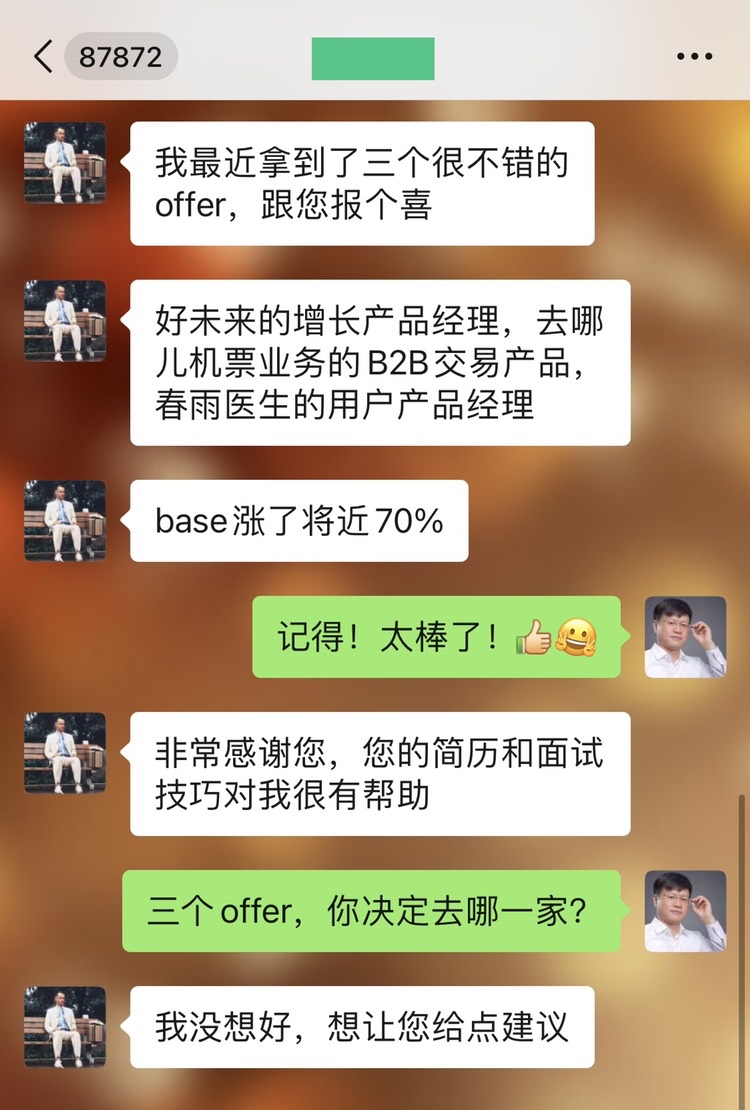Go back to the chat list
750x1110 pixels.
coord(42,57)
